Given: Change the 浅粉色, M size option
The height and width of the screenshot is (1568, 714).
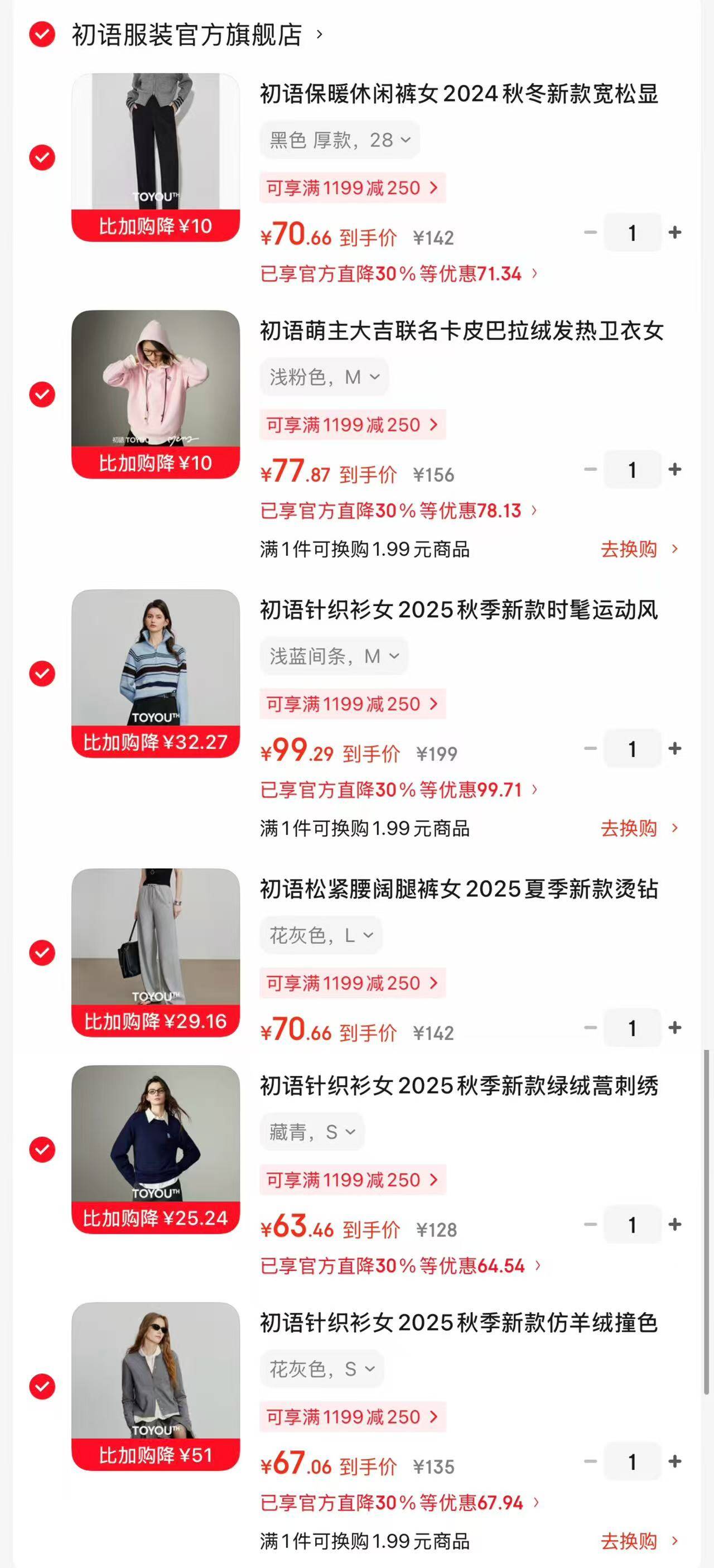Looking at the screenshot, I should point(325,377).
